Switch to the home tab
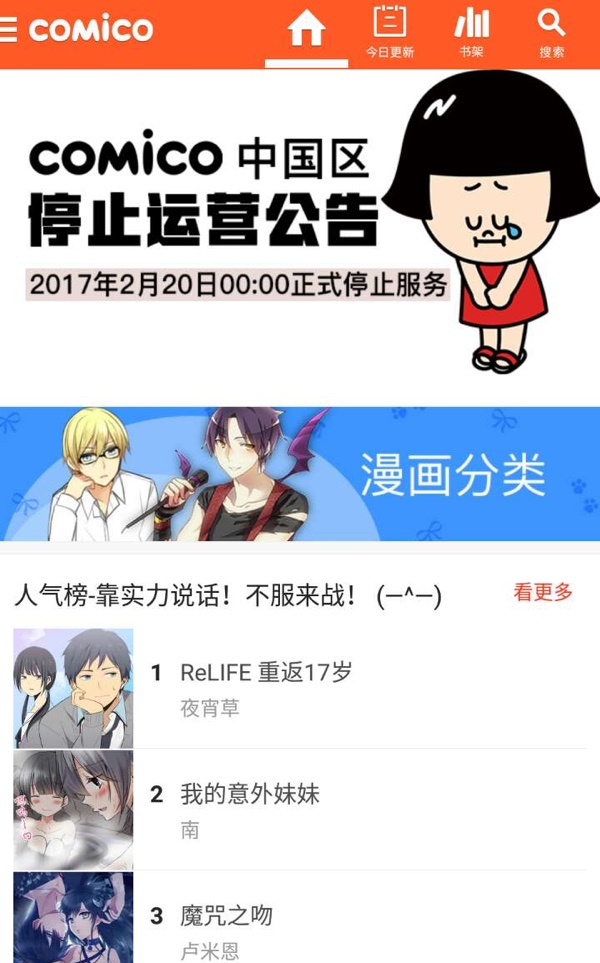Screen dimensions: 600x963 [307, 32]
